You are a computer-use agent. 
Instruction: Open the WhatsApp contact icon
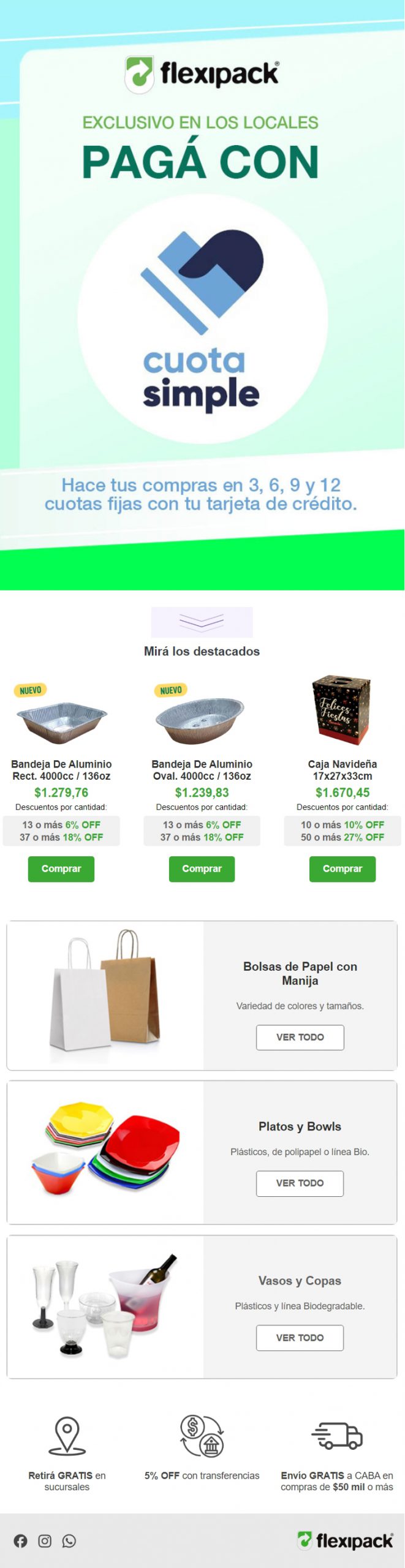point(69,1540)
